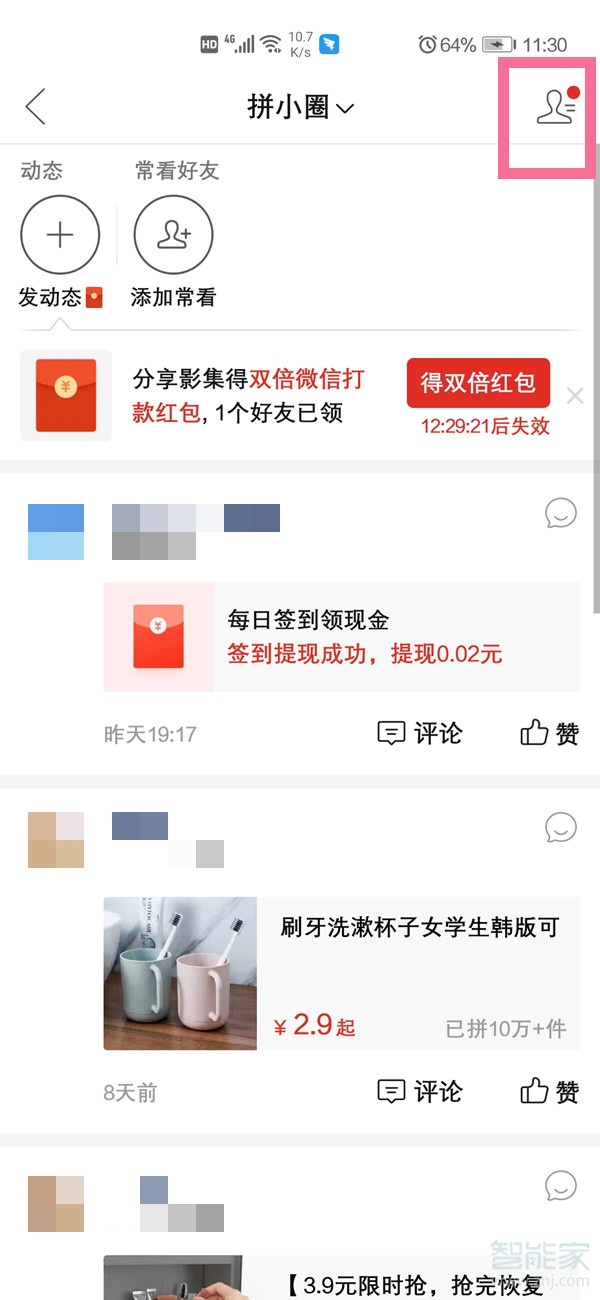Image resolution: width=600 pixels, height=1300 pixels.
Task: Go back with the top-left arrow
Action: tap(36, 107)
